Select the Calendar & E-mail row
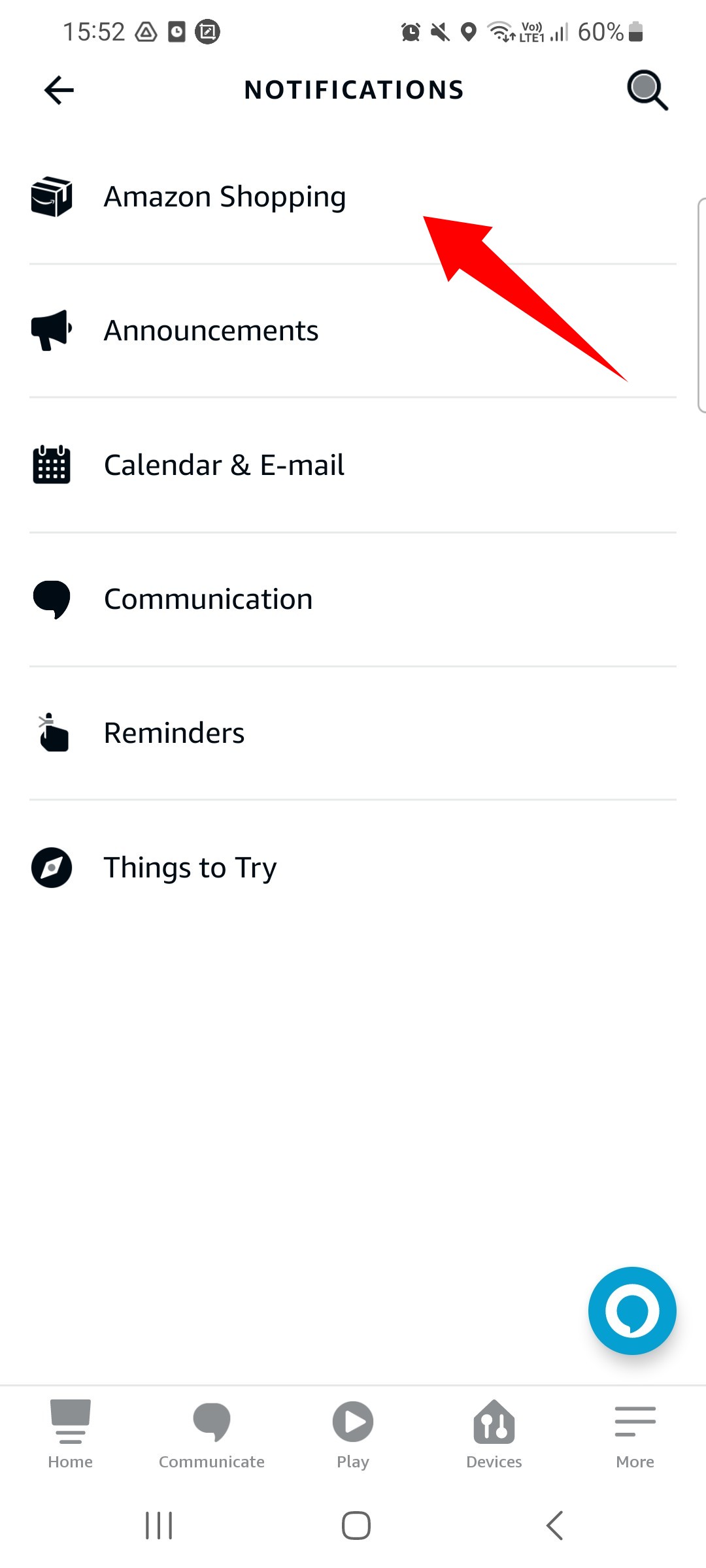This screenshot has height=1568, width=706. coord(353,465)
